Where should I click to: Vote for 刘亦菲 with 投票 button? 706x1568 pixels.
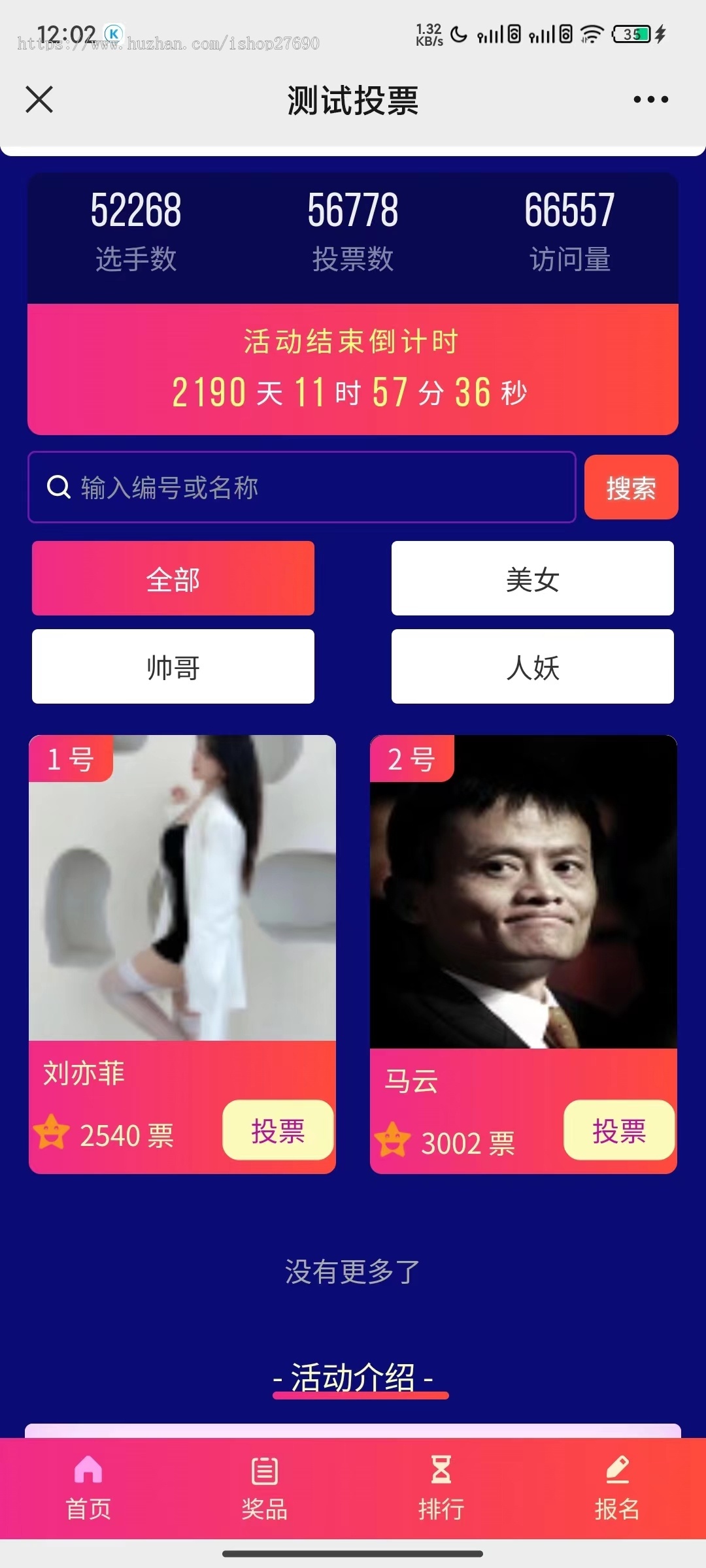pos(278,1130)
